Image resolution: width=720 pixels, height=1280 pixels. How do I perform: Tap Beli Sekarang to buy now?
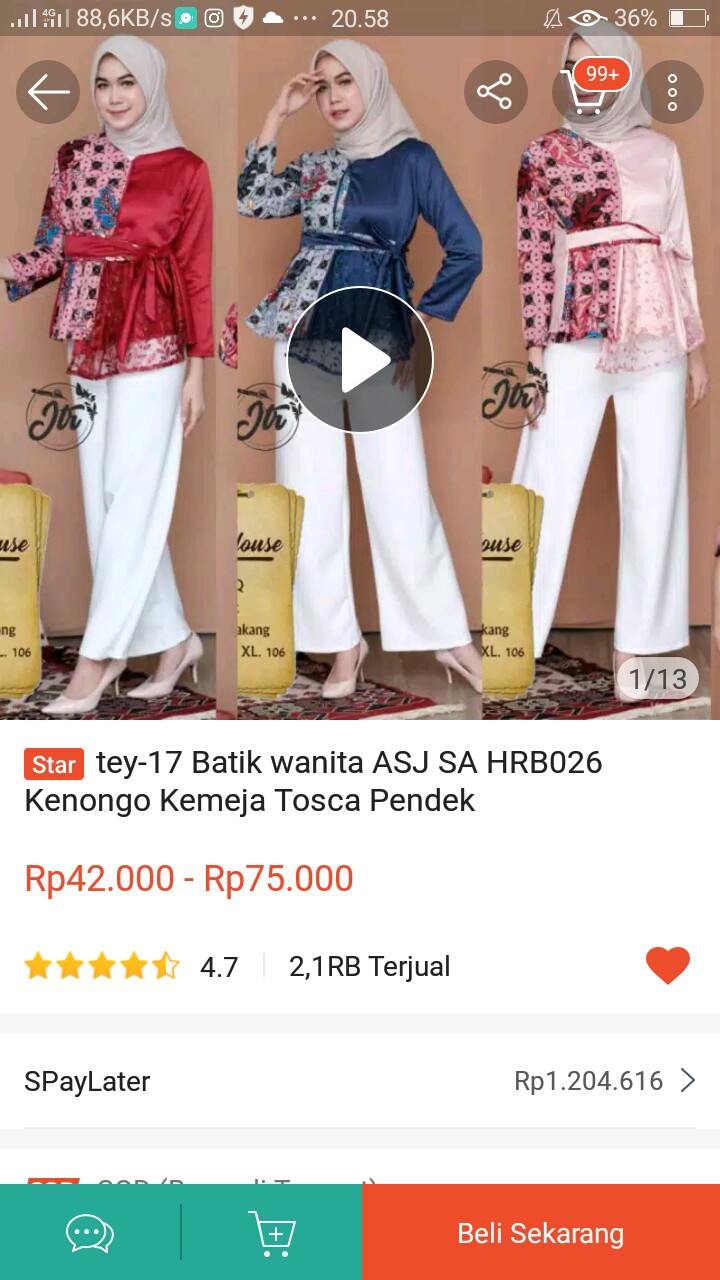coord(540,1232)
